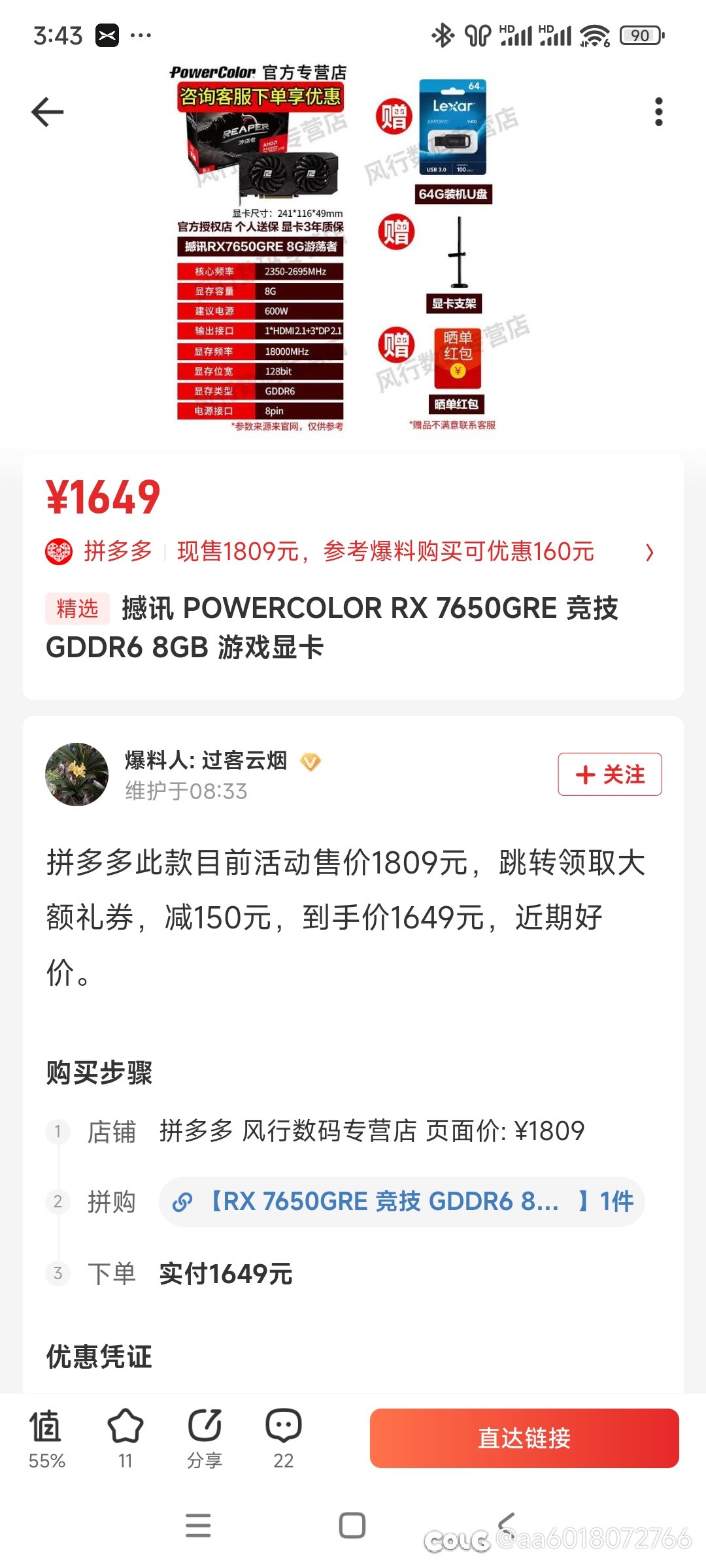Open 过客云烟's profile avatar
Image resolution: width=706 pixels, height=1568 pixels.
point(77,774)
